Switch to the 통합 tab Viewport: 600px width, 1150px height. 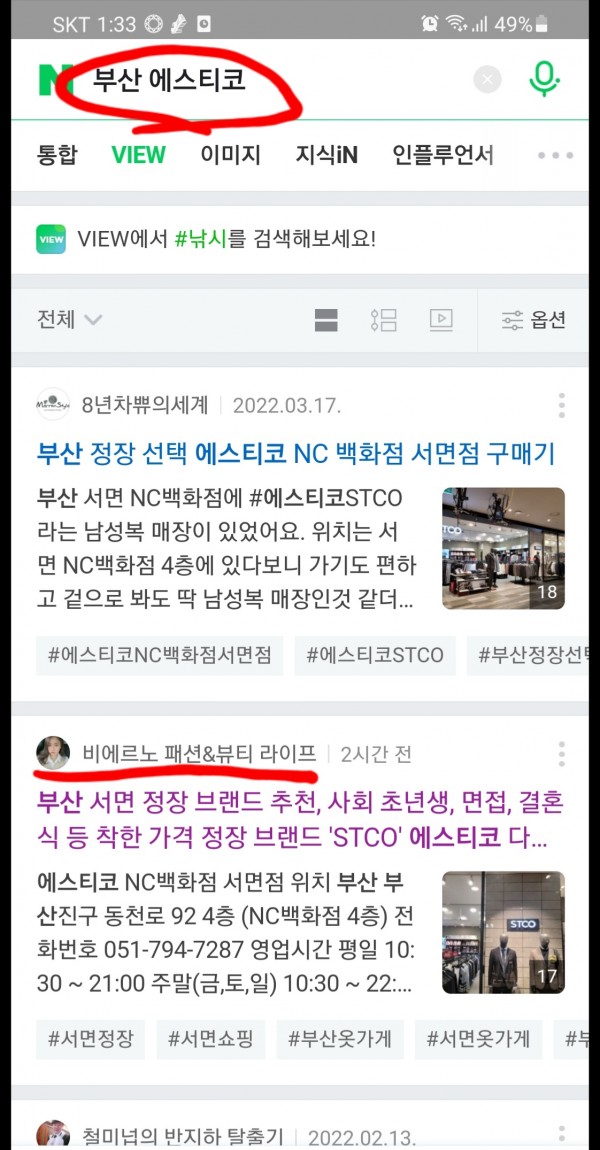point(57,155)
